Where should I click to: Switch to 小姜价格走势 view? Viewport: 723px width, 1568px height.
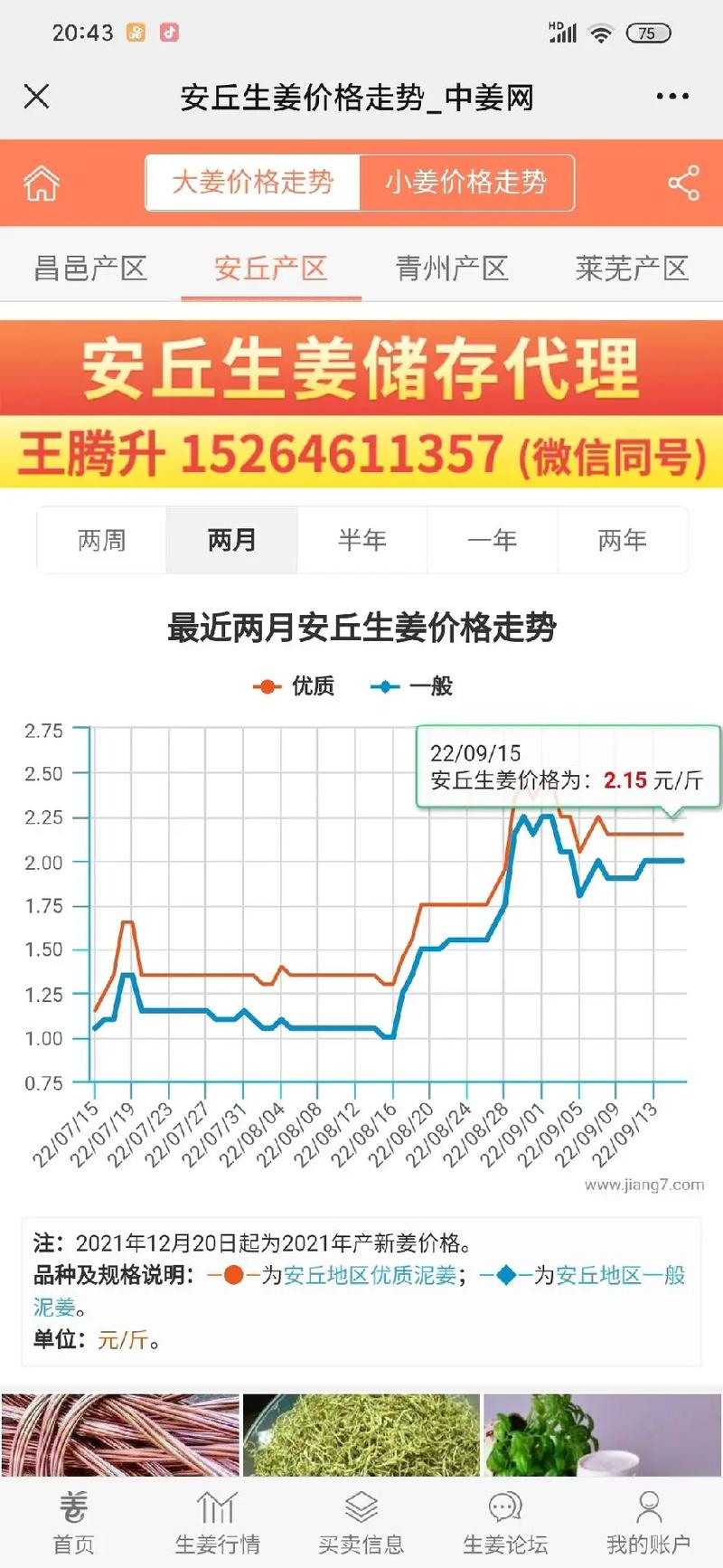[x=468, y=181]
